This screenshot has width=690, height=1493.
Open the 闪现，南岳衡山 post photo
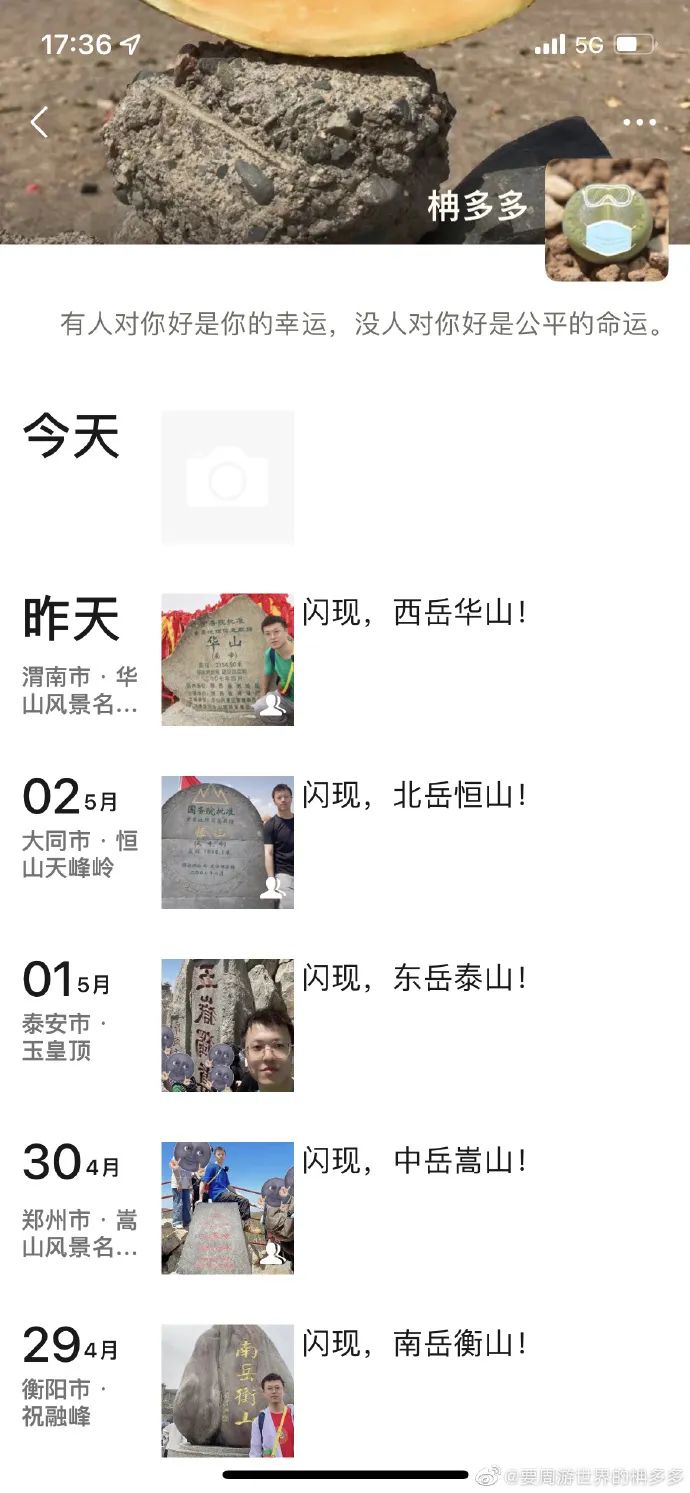point(228,1390)
